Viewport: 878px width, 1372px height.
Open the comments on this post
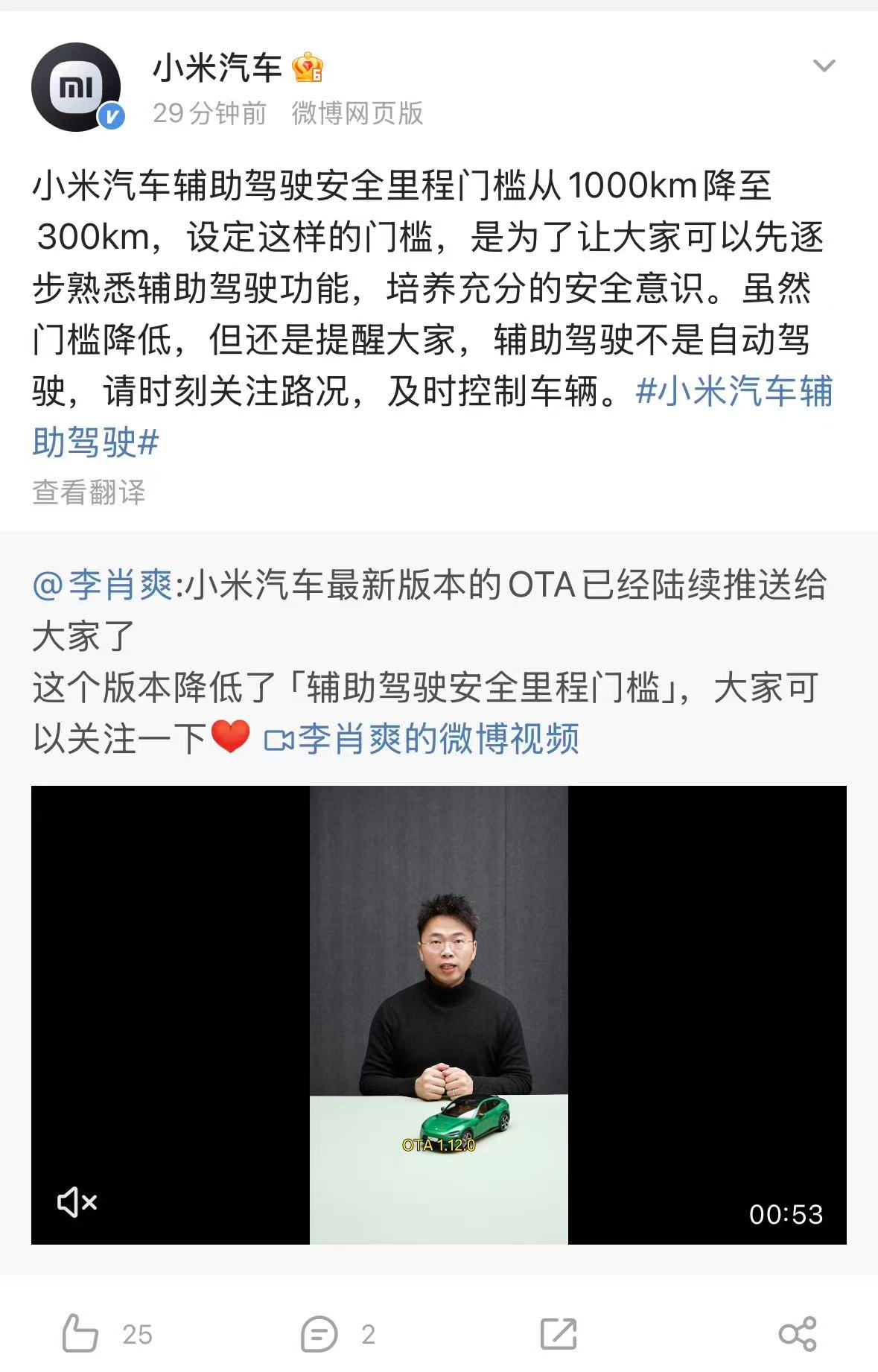coord(319,1333)
